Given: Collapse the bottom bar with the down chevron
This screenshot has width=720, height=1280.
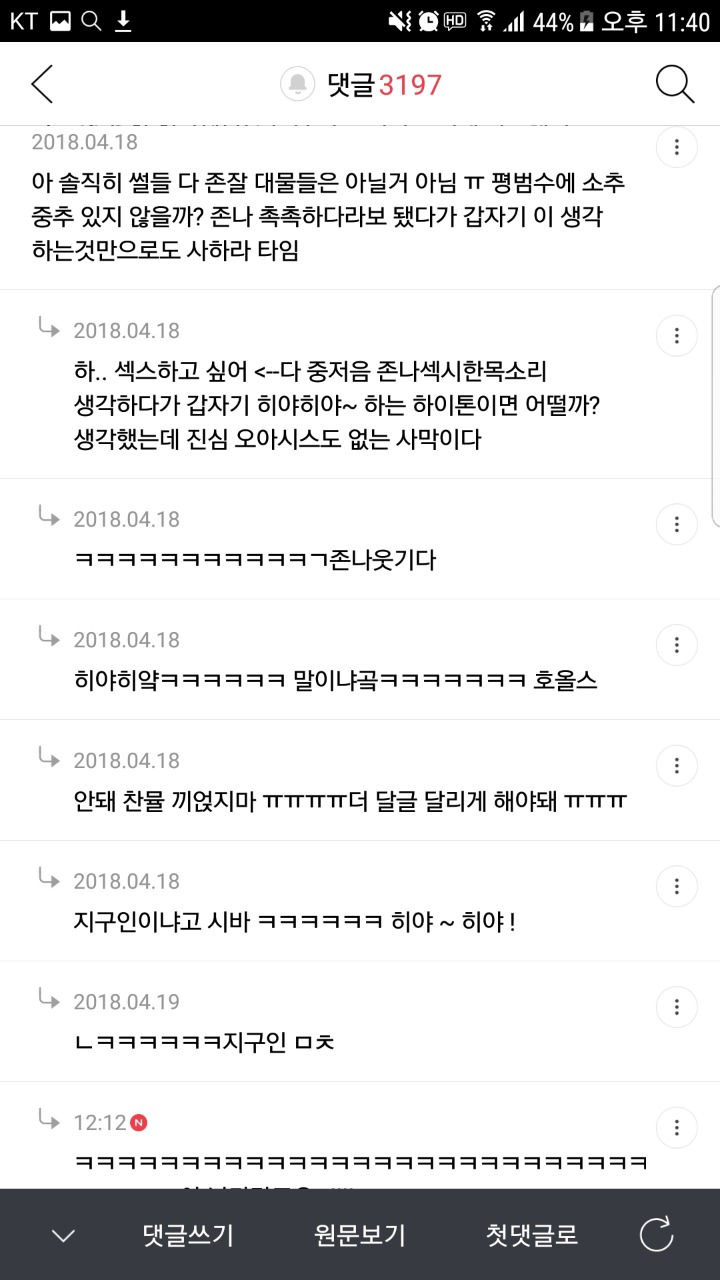Looking at the screenshot, I should pos(63,1235).
